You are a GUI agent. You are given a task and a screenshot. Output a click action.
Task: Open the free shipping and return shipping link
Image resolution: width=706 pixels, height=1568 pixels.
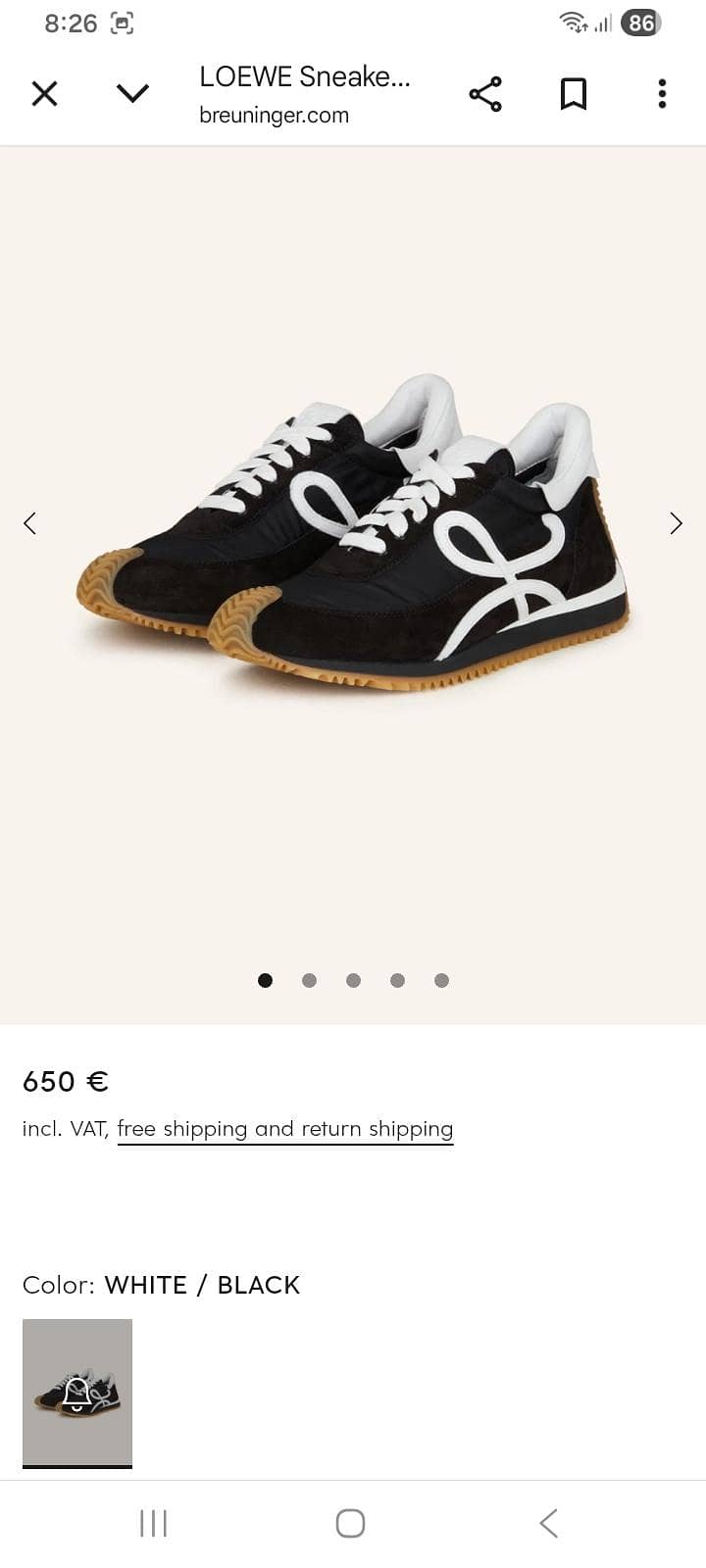point(284,1128)
